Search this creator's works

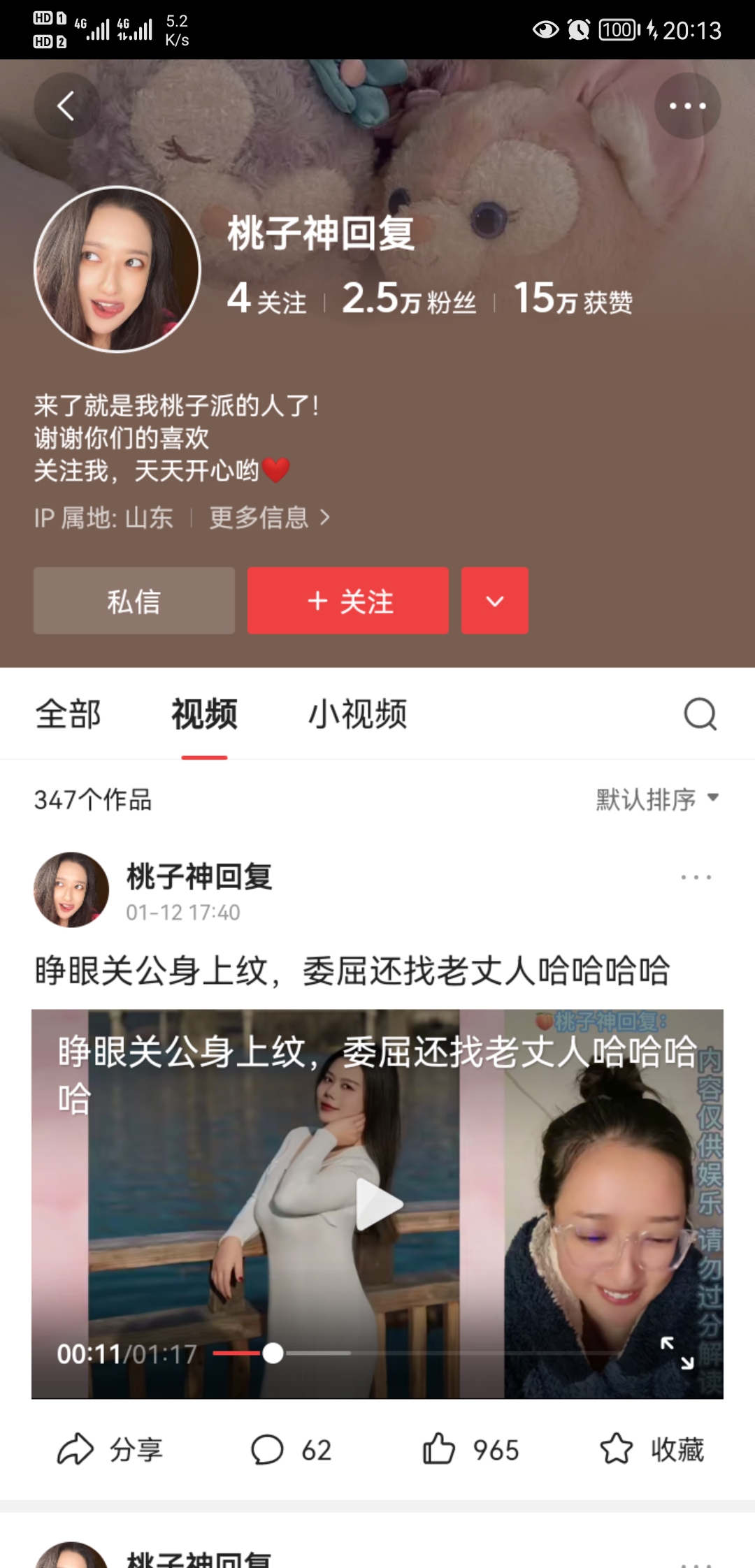pyautogui.click(x=700, y=714)
